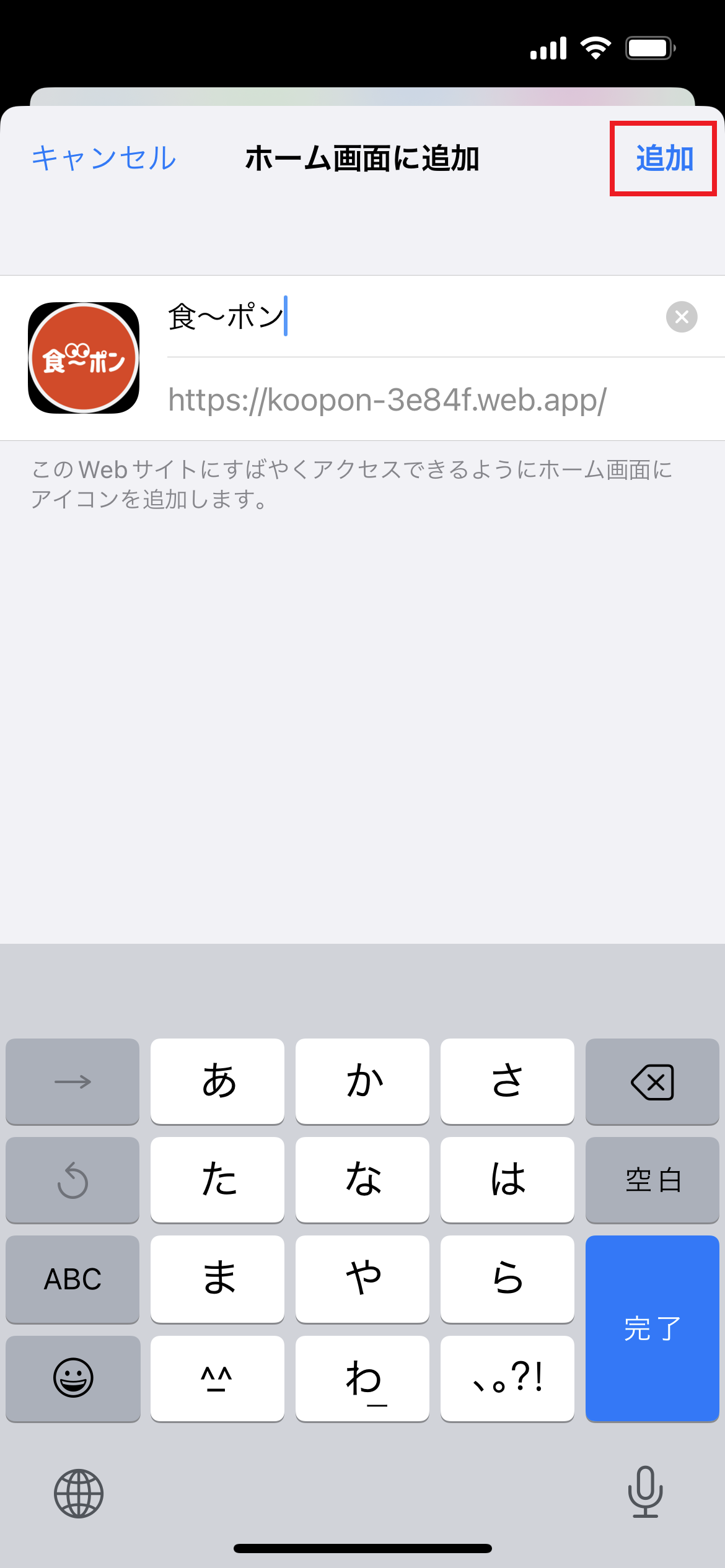
Task: Hit the backspace key
Action: 652,1081
